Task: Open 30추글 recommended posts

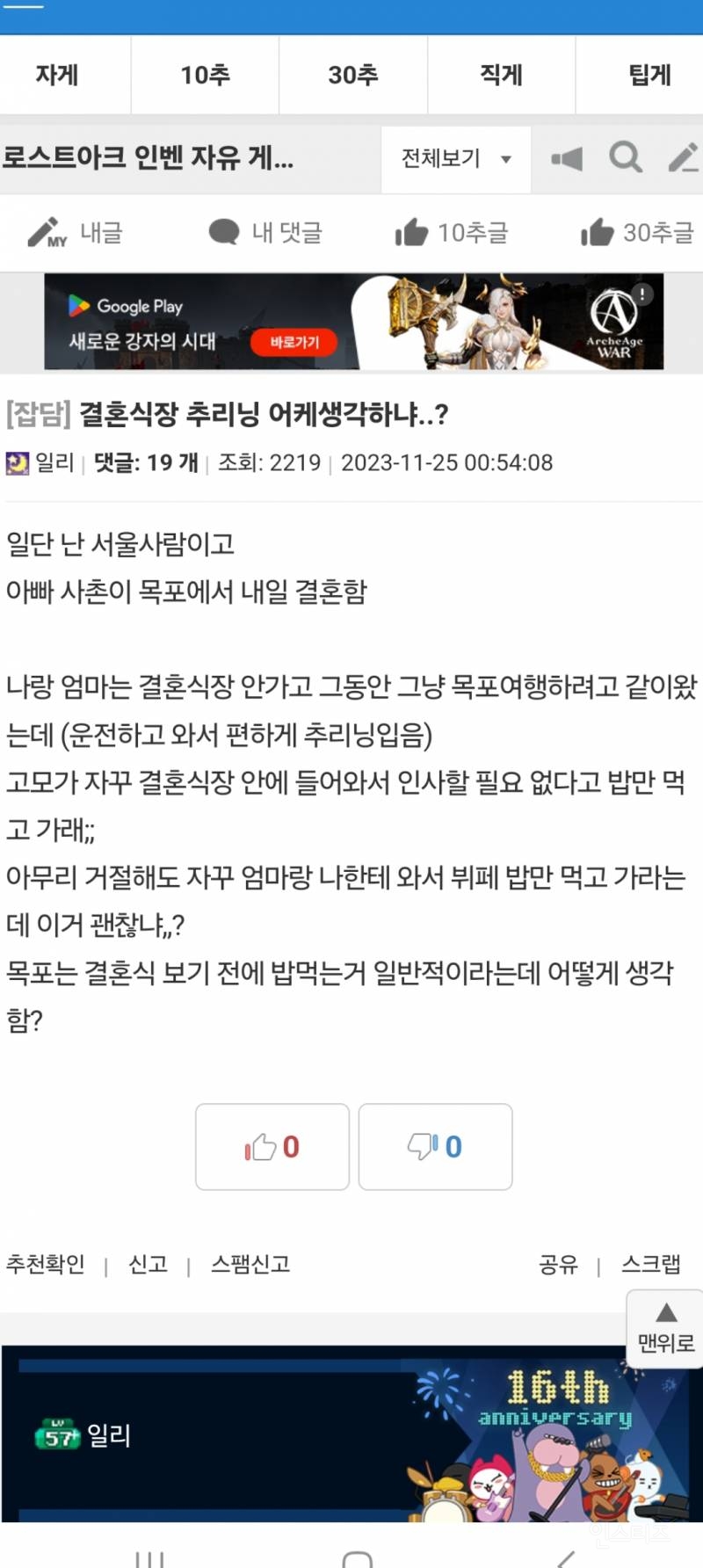Action: [637, 233]
